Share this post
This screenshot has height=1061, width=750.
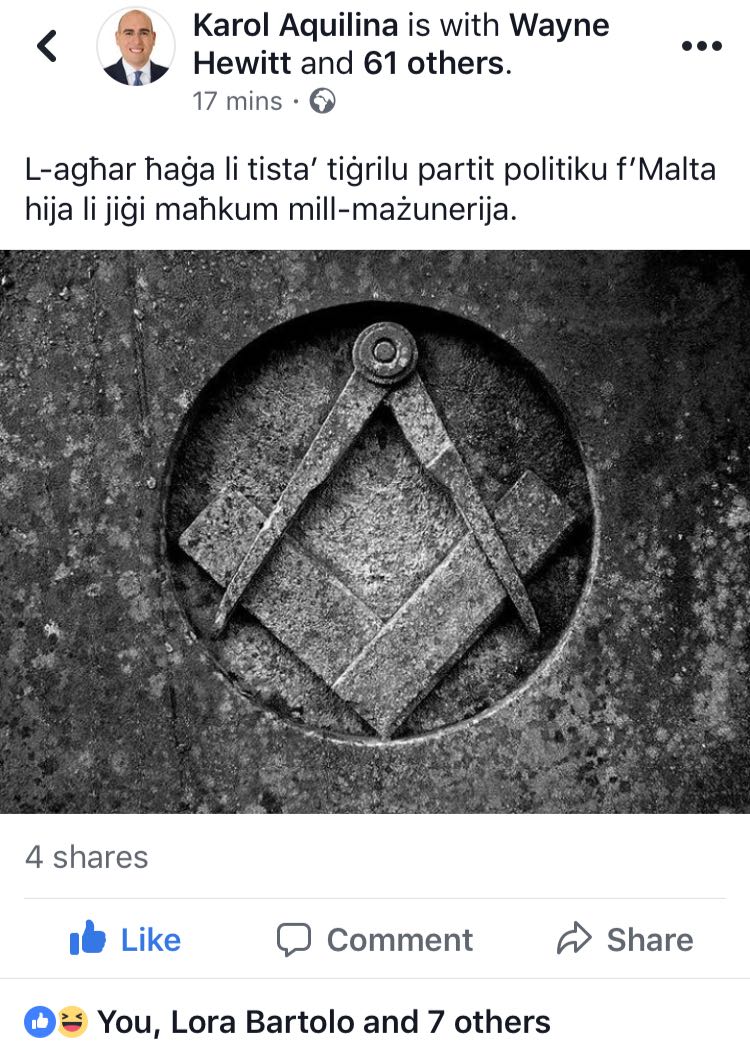tap(625, 939)
